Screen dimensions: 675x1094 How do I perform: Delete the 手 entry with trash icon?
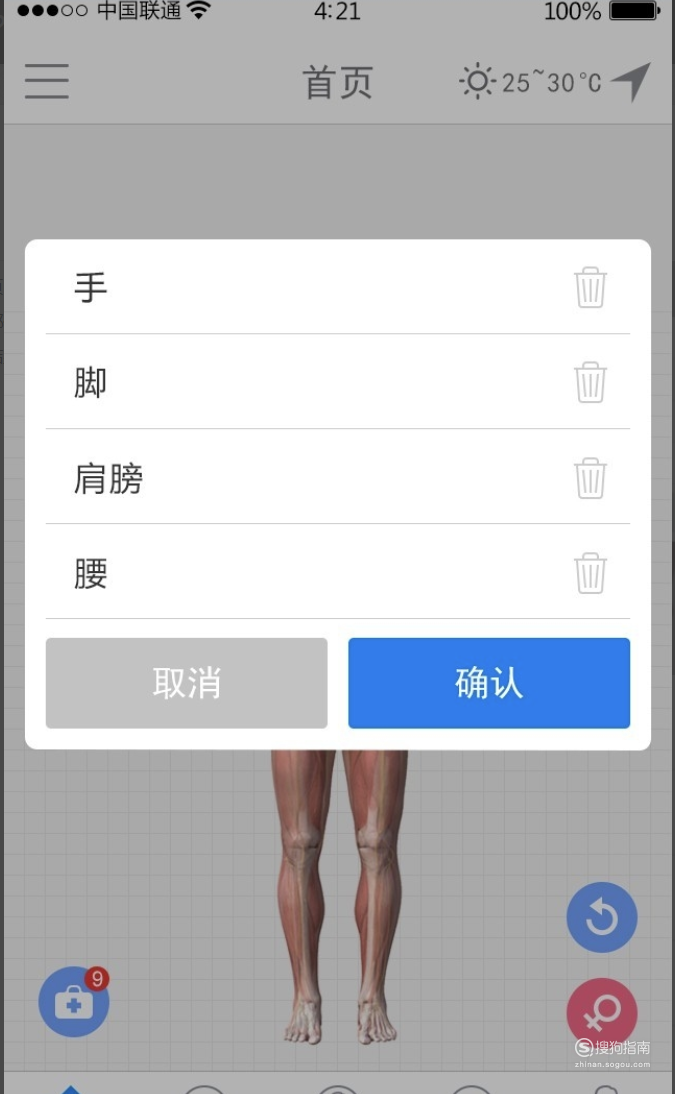[x=590, y=287]
